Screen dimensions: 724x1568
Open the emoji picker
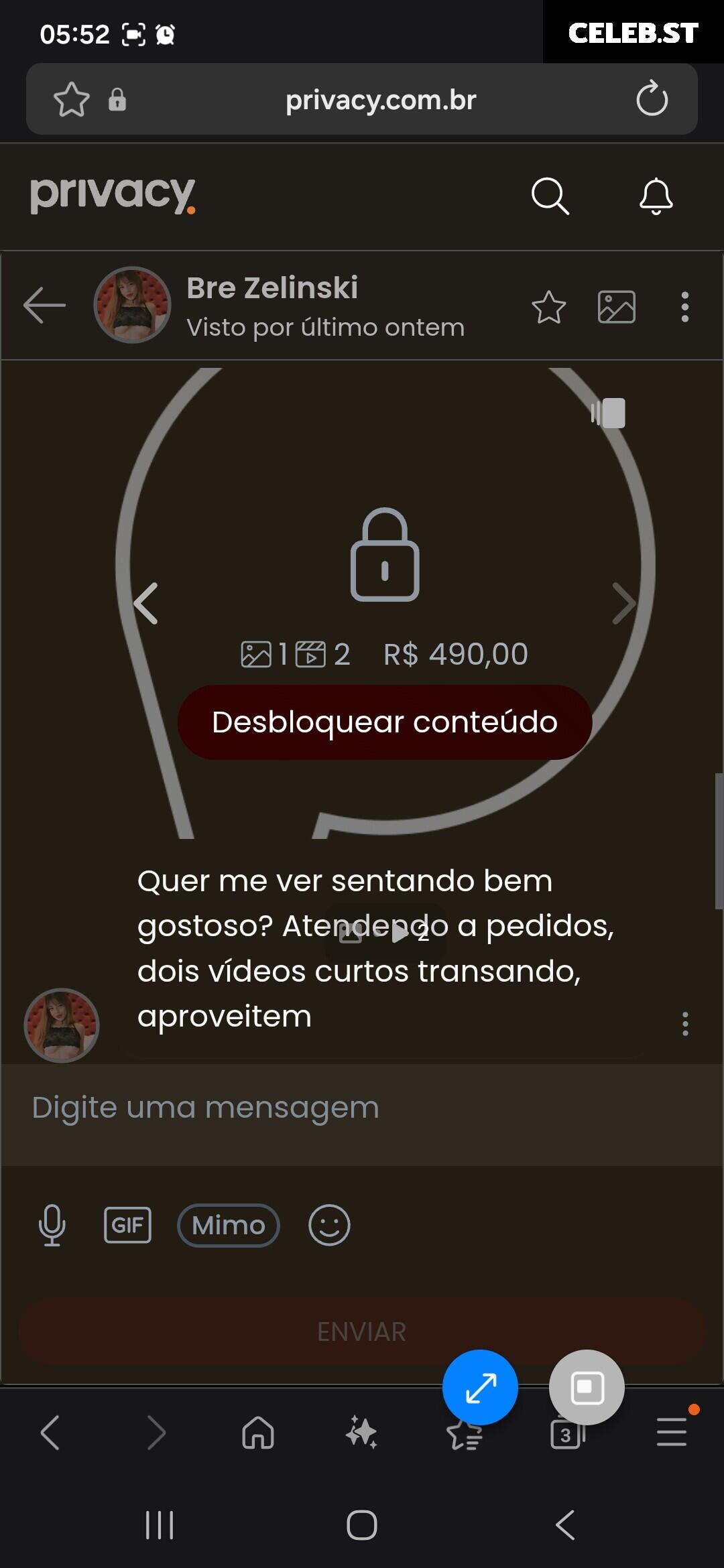(329, 1225)
